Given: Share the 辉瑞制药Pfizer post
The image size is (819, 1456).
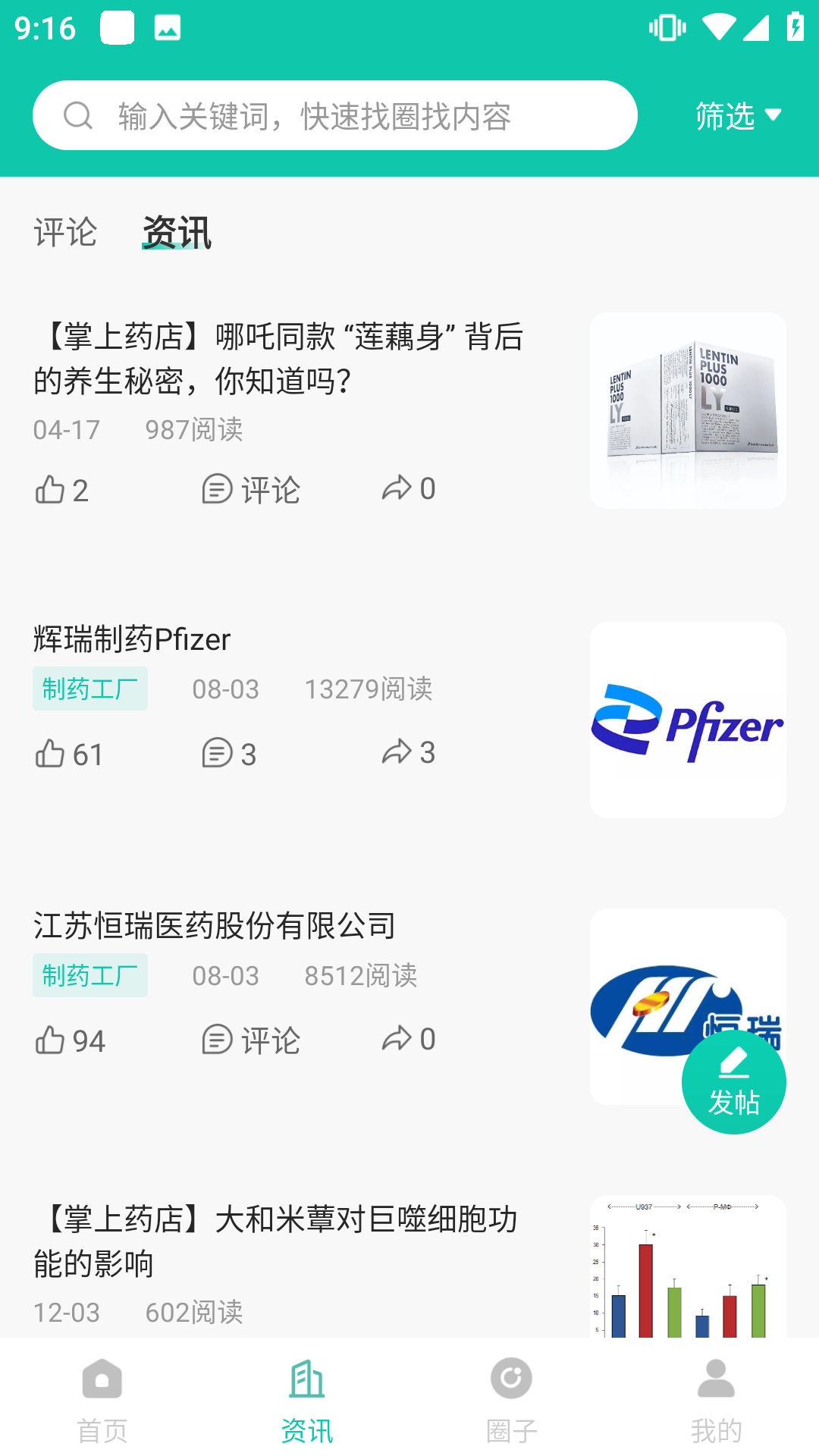Looking at the screenshot, I should (x=408, y=753).
